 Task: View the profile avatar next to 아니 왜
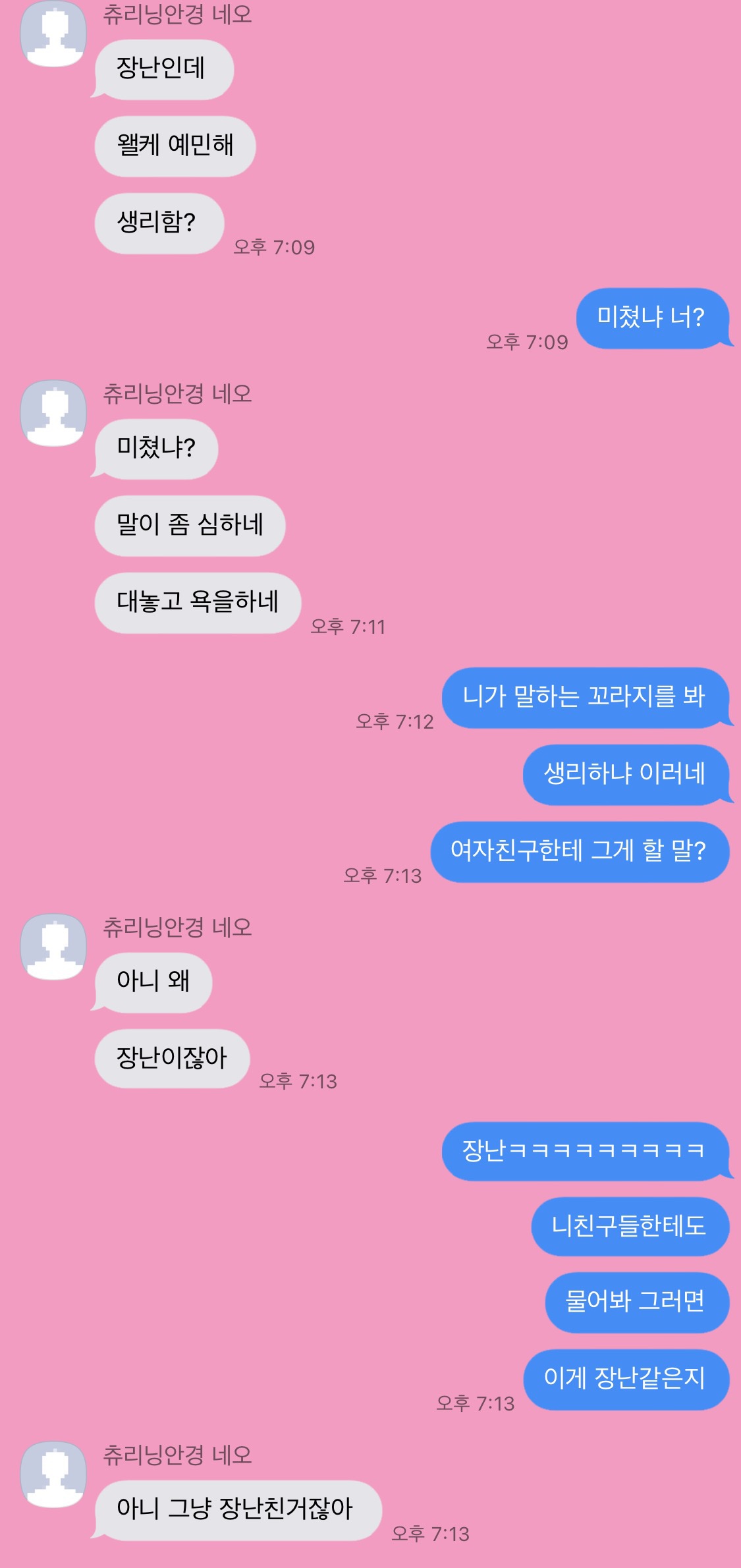[x=53, y=947]
